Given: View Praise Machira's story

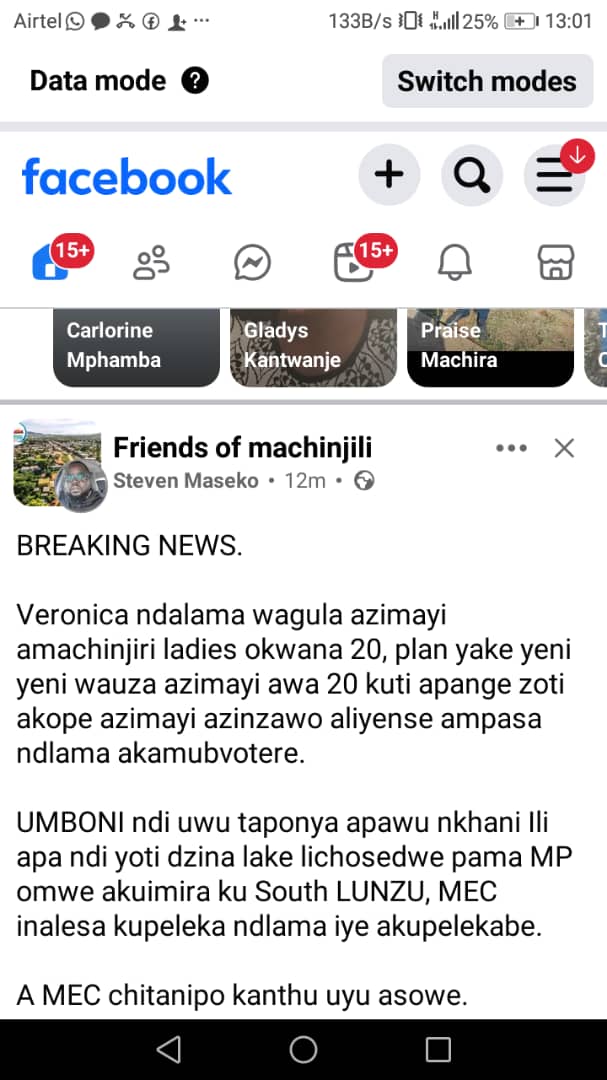Looking at the screenshot, I should pos(490,346).
